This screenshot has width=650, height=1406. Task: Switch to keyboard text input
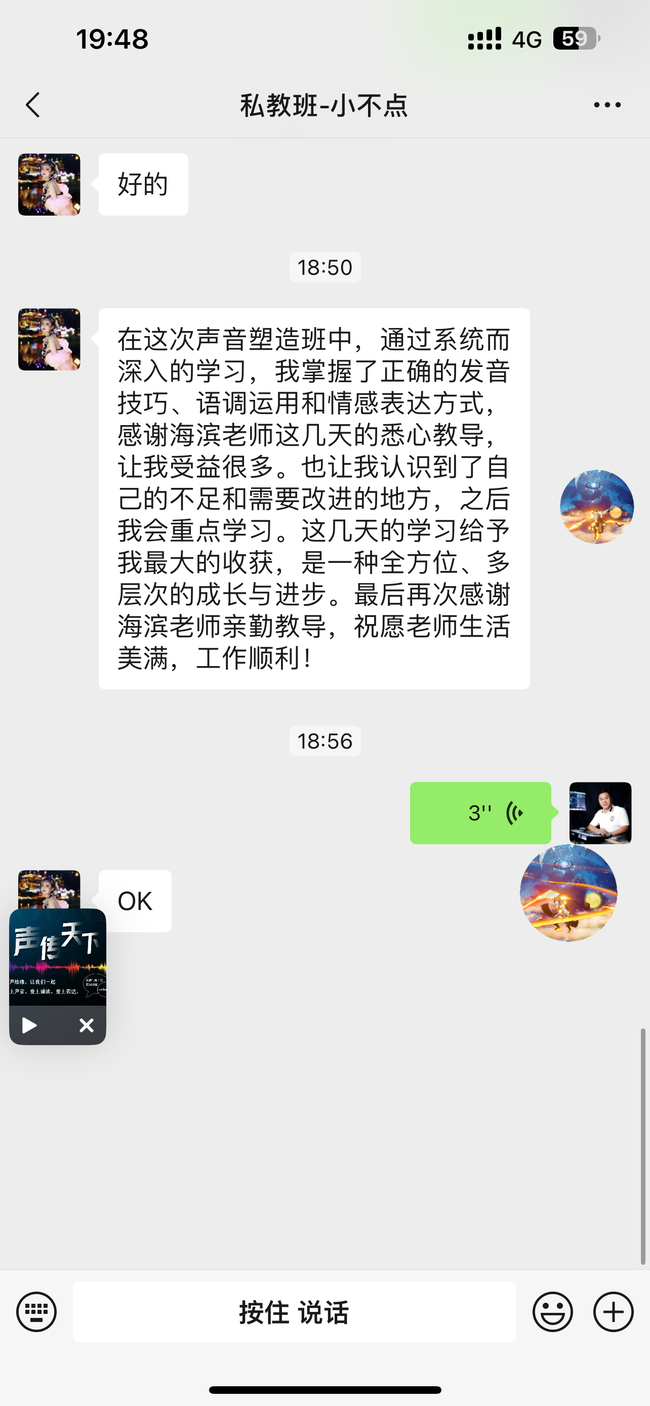click(x=37, y=1311)
